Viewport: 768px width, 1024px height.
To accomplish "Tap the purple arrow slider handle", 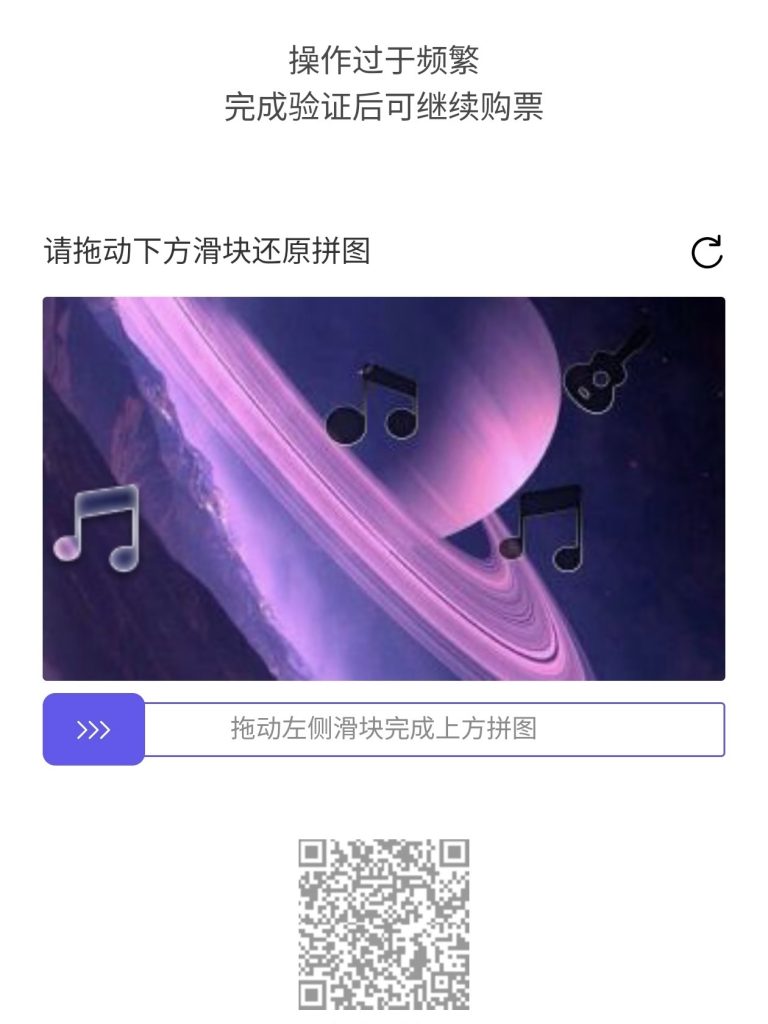I will tap(94, 730).
